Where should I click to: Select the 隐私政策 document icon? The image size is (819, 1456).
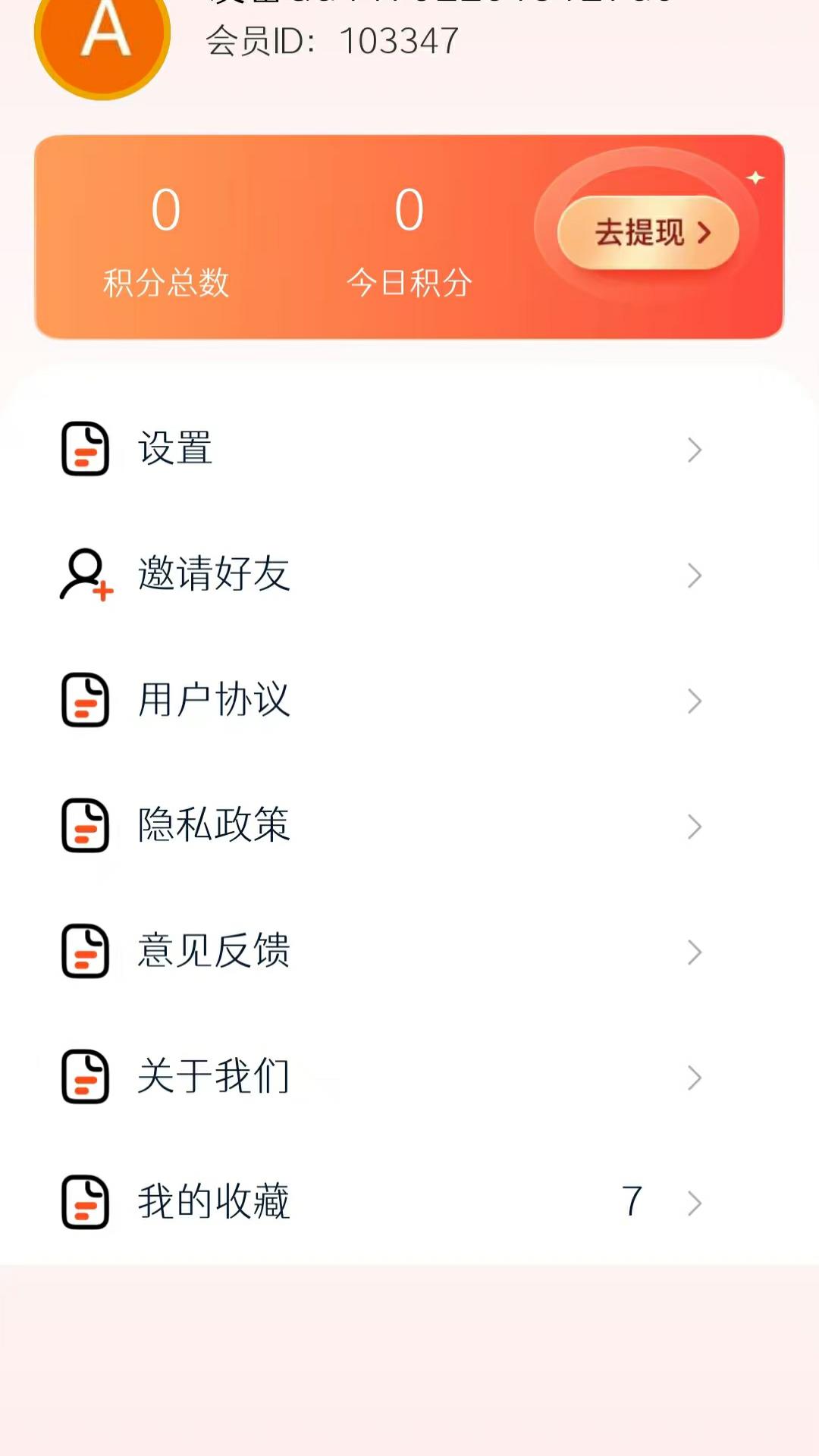pos(85,826)
